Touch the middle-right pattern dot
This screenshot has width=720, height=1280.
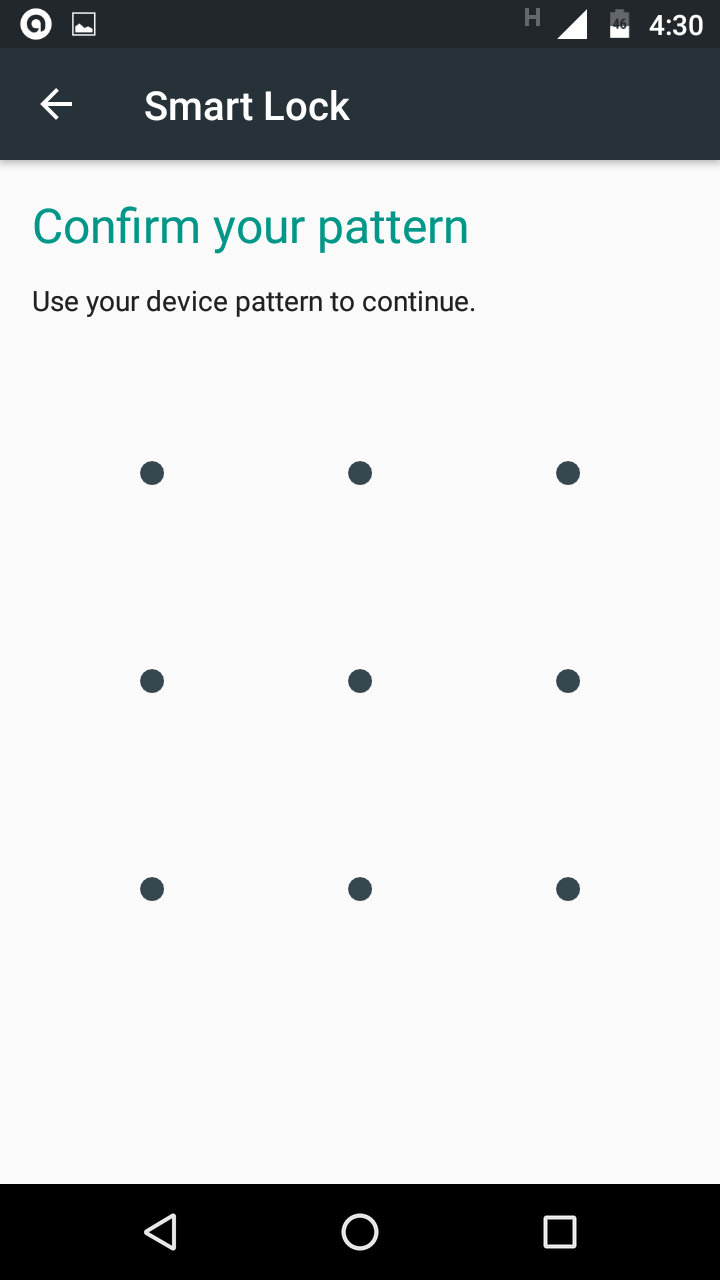point(568,681)
